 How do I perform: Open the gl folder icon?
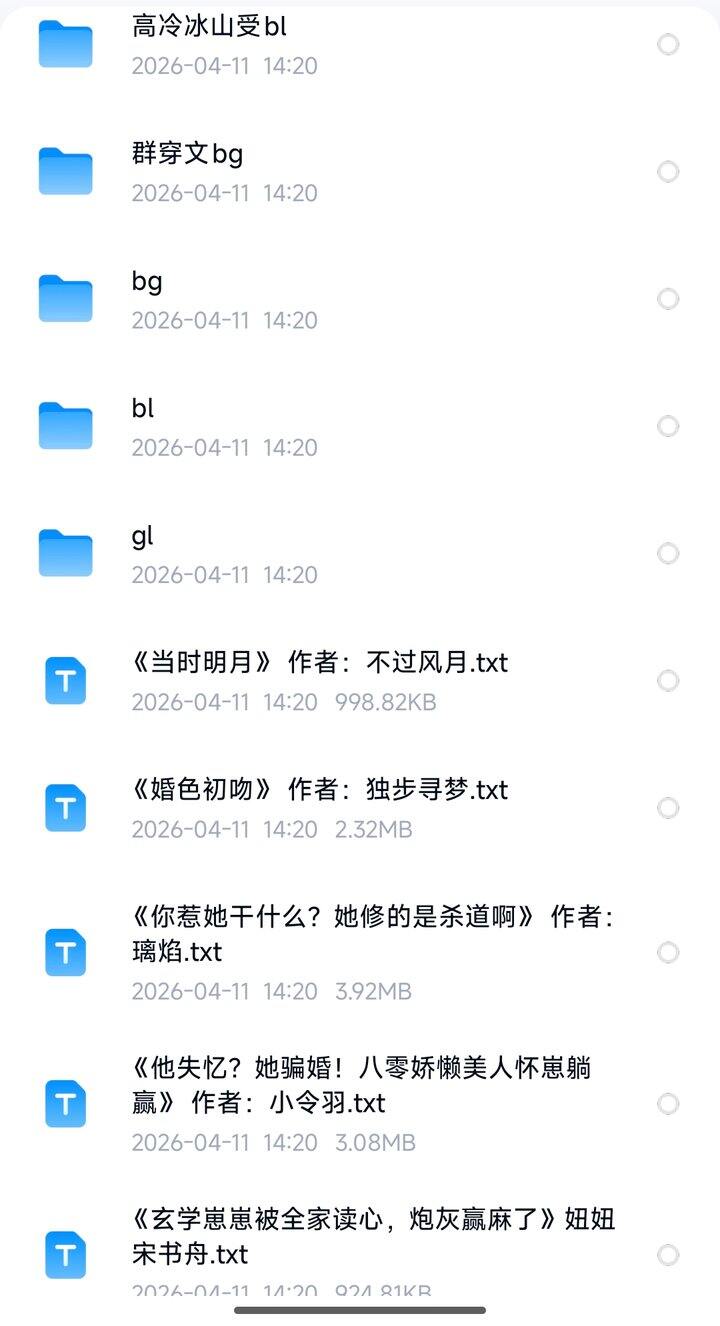pyautogui.click(x=64, y=553)
